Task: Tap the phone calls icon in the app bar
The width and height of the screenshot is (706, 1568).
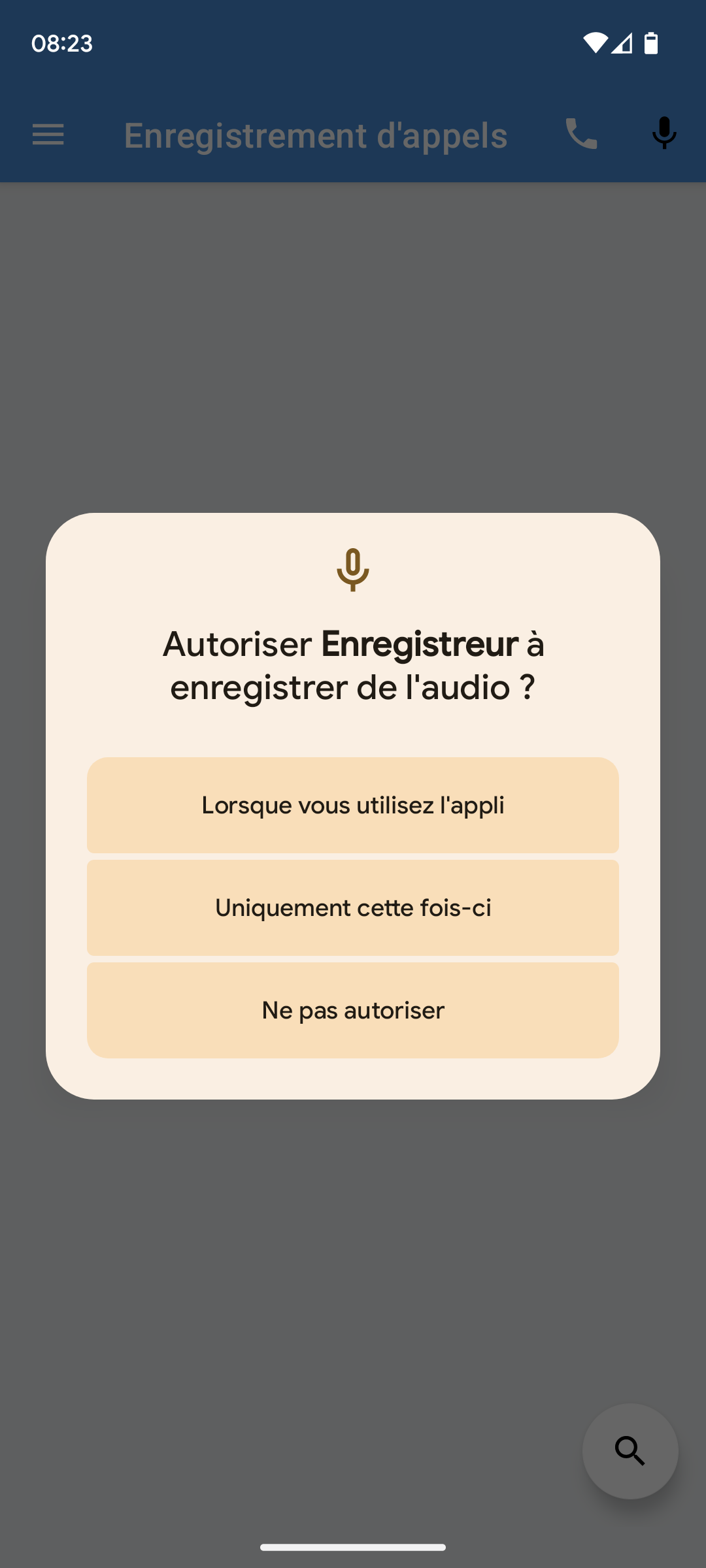Action: point(581,134)
